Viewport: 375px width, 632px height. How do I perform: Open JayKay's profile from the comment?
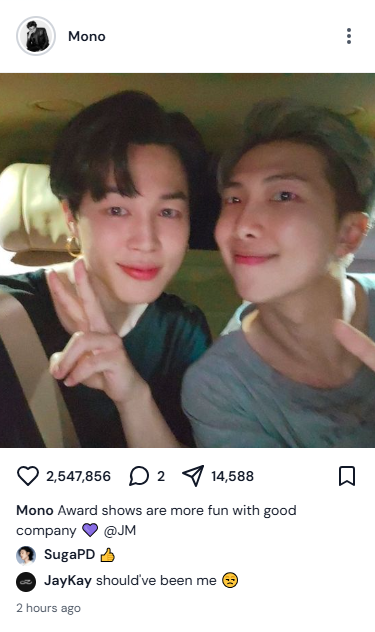coord(68,581)
